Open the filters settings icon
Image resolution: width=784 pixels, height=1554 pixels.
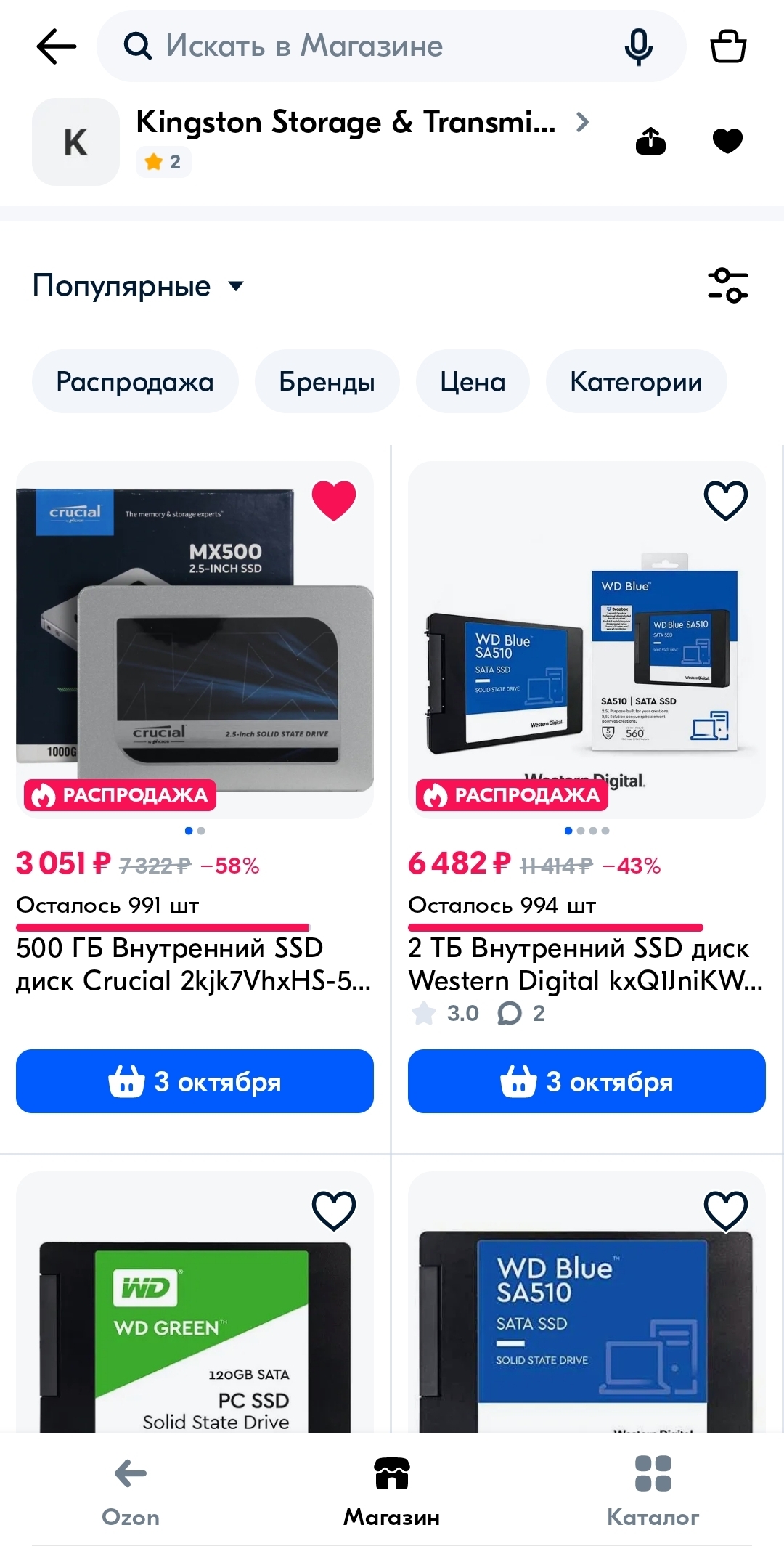(x=728, y=285)
